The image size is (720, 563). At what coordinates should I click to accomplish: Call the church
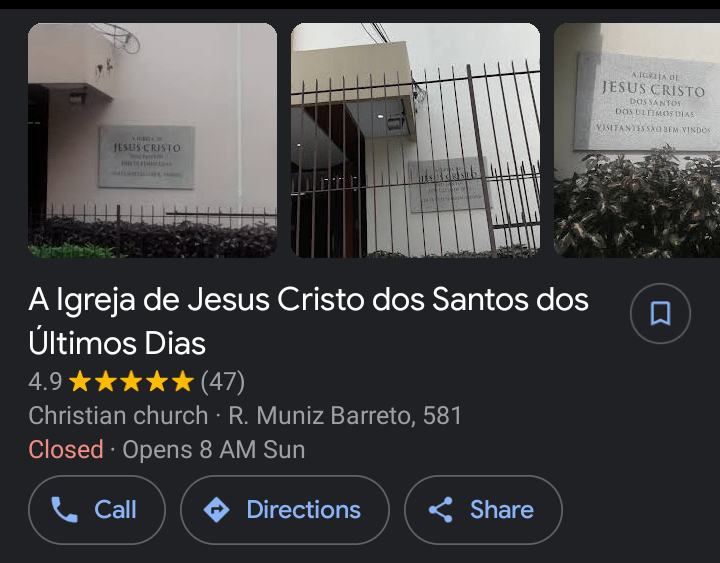pyautogui.click(x=96, y=510)
